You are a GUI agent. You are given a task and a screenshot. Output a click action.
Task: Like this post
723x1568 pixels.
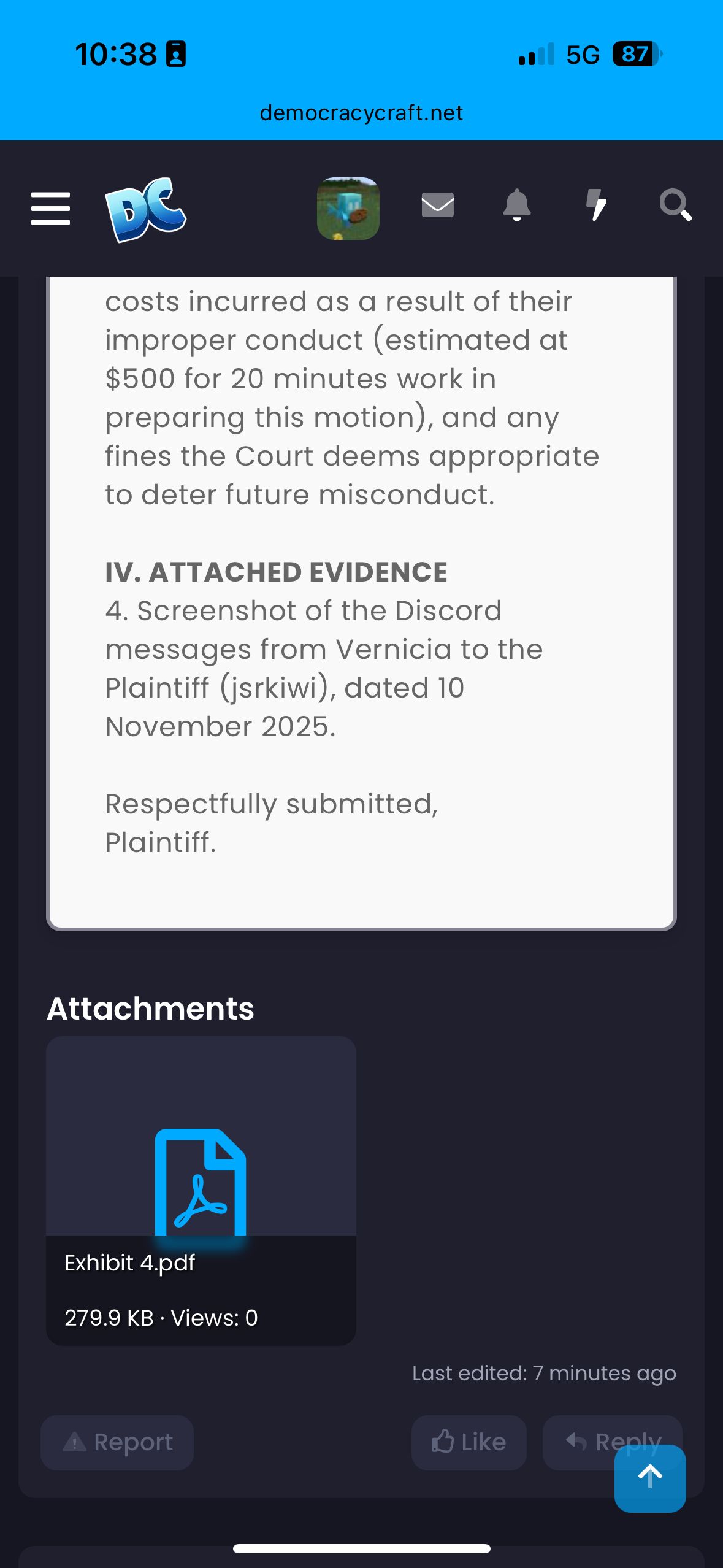pos(469,1442)
